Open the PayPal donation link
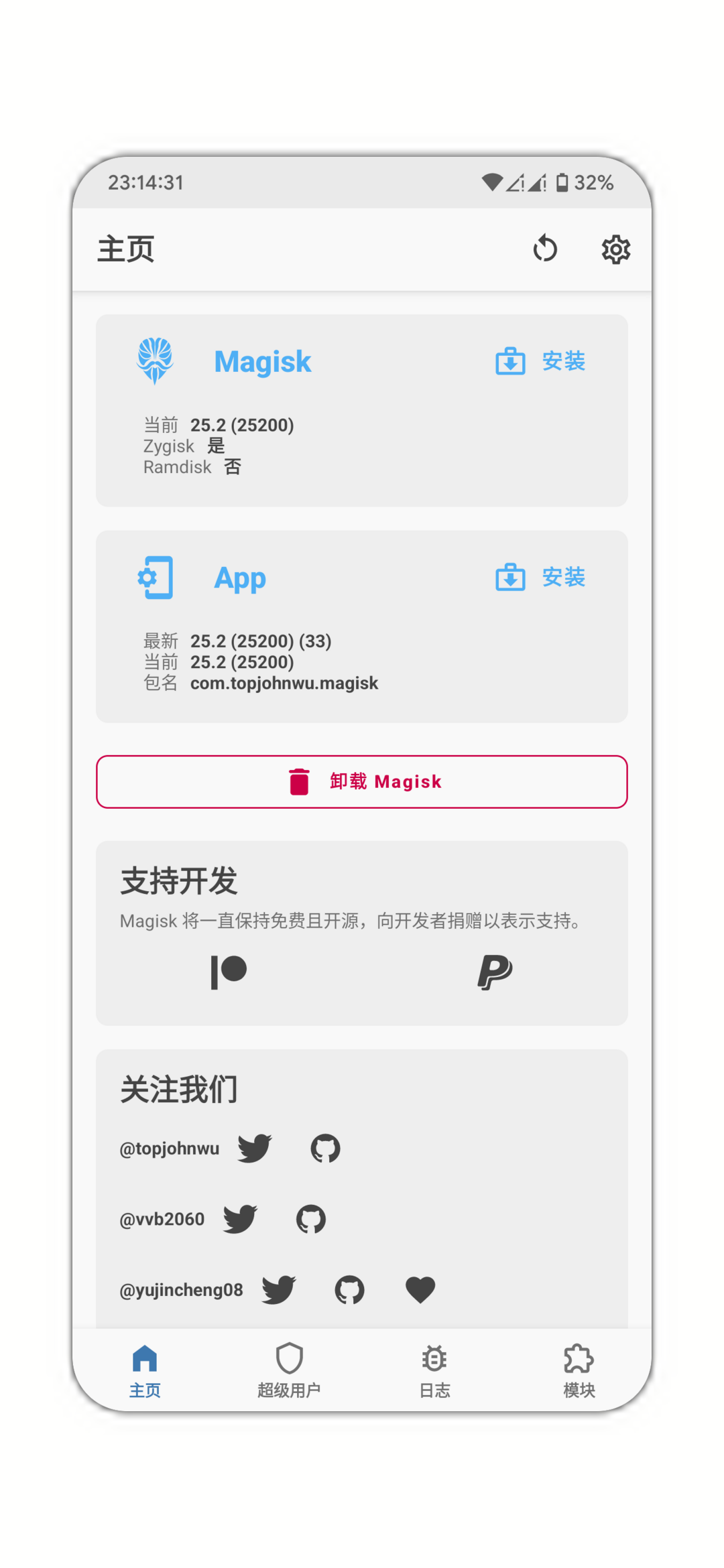Screen dimensions: 724x1568 [x=495, y=972]
